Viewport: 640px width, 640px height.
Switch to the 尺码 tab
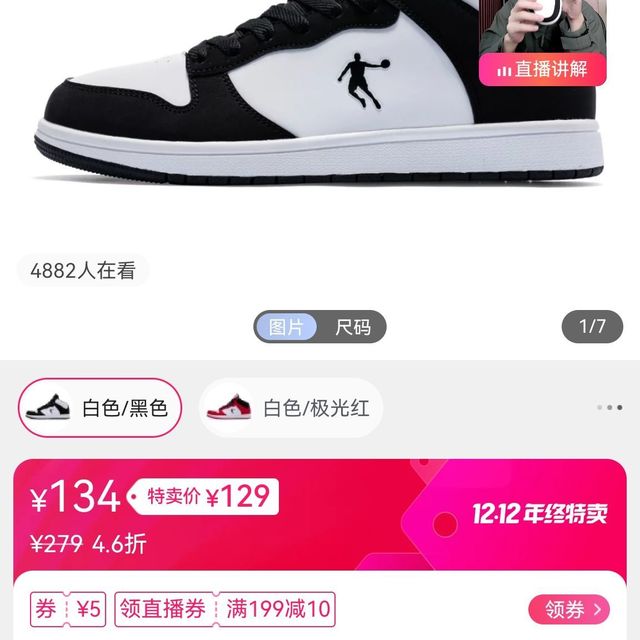pyautogui.click(x=353, y=327)
